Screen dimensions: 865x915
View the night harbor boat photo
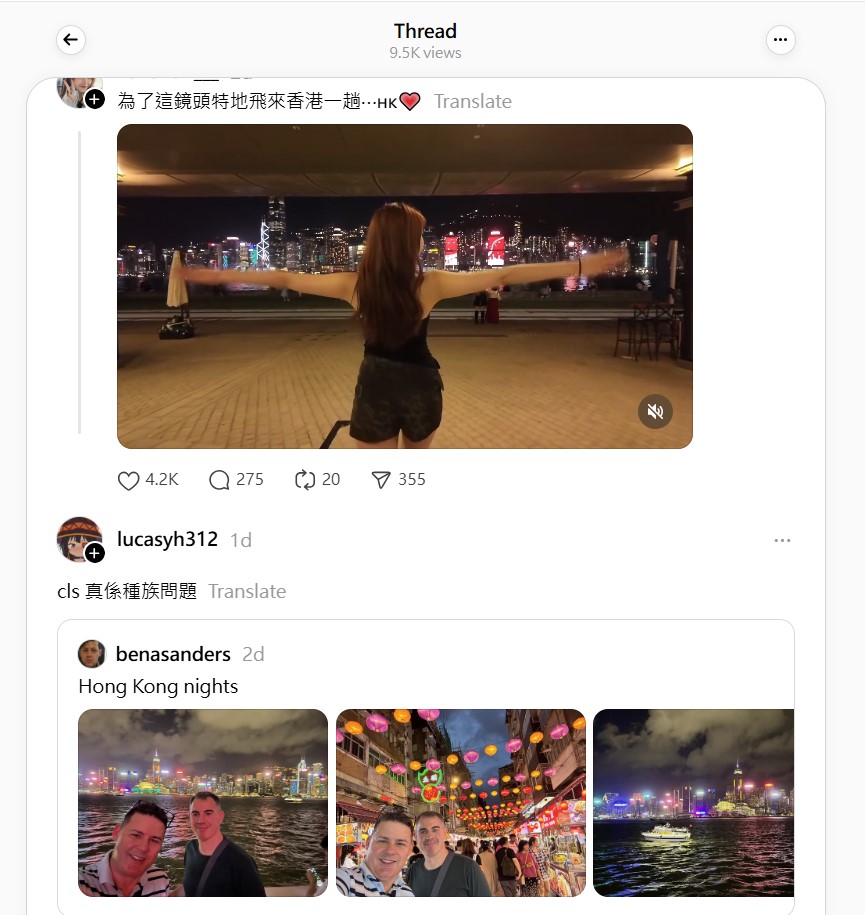(693, 803)
